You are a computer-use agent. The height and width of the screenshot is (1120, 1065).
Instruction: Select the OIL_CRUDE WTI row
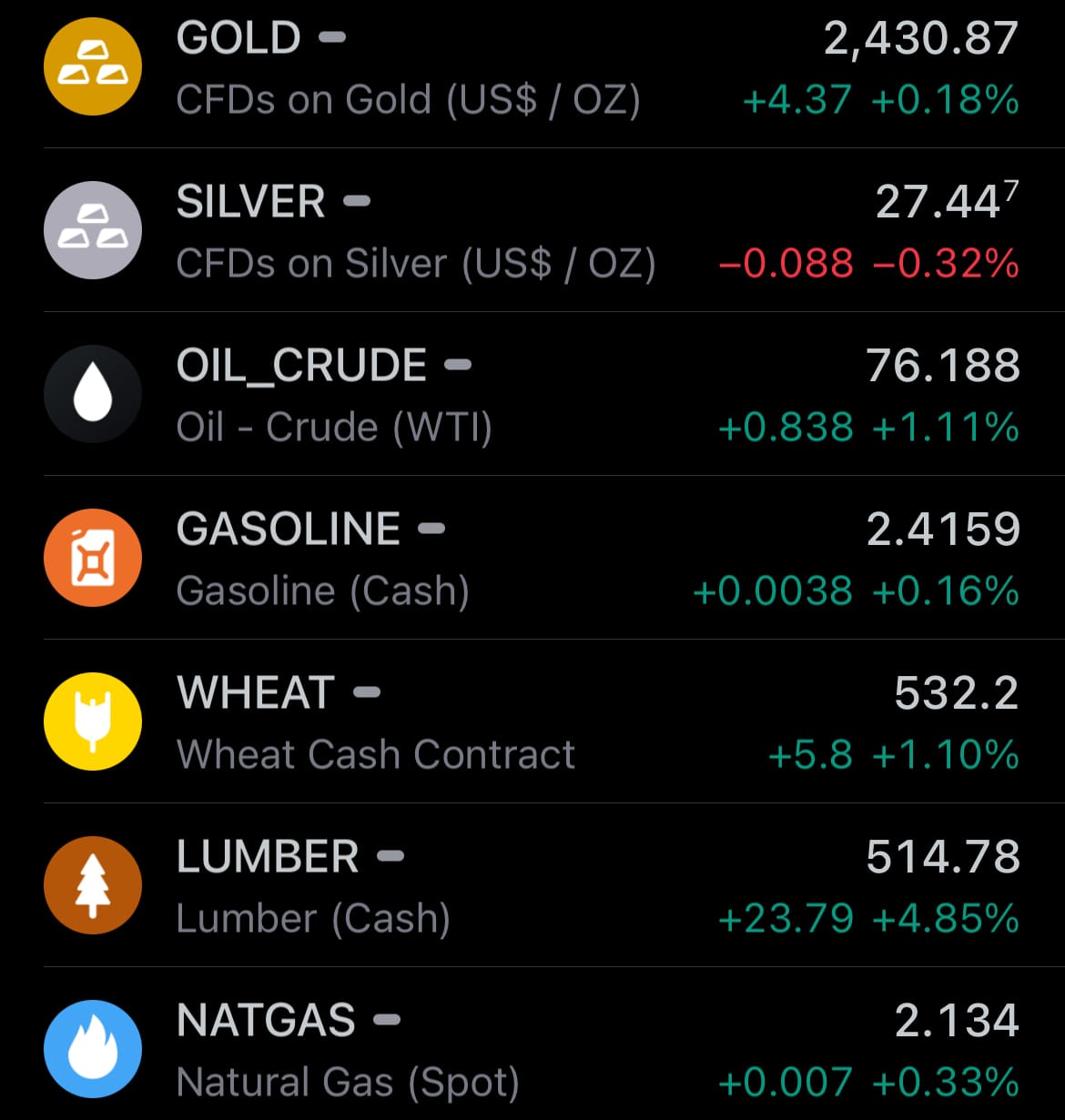tap(532, 395)
